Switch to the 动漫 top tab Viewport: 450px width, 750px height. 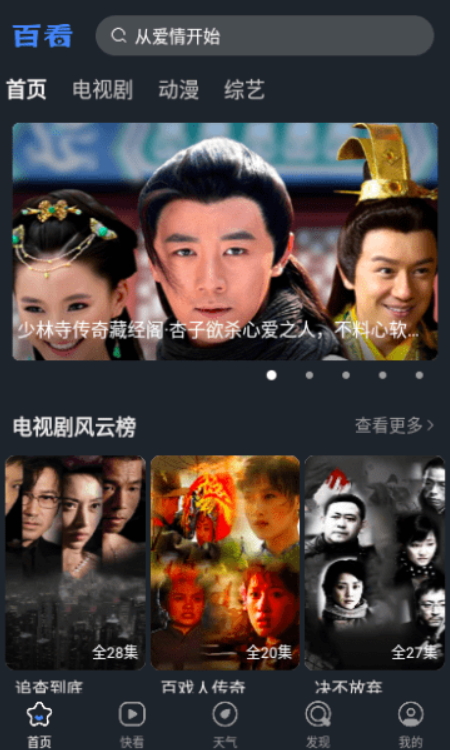(x=178, y=90)
